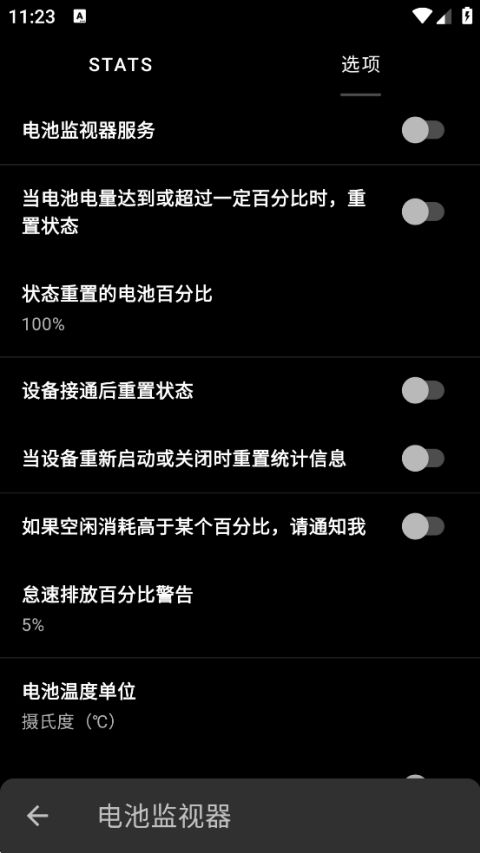Open 怠速排放百分比警告 setting
480x853 pixels.
pos(240,609)
